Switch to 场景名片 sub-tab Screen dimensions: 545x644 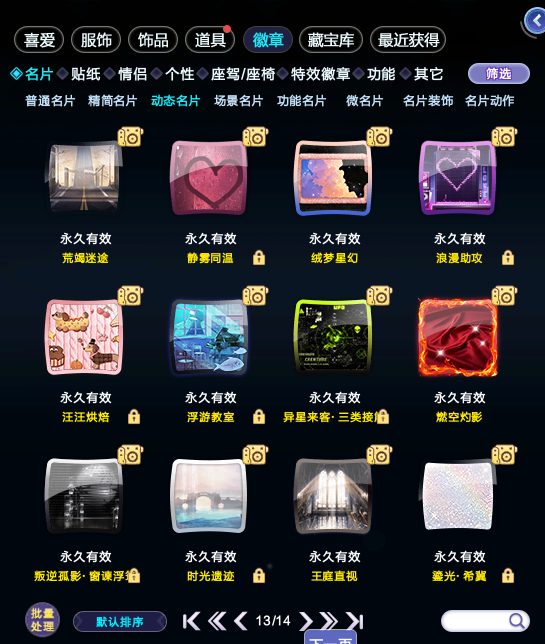click(238, 101)
